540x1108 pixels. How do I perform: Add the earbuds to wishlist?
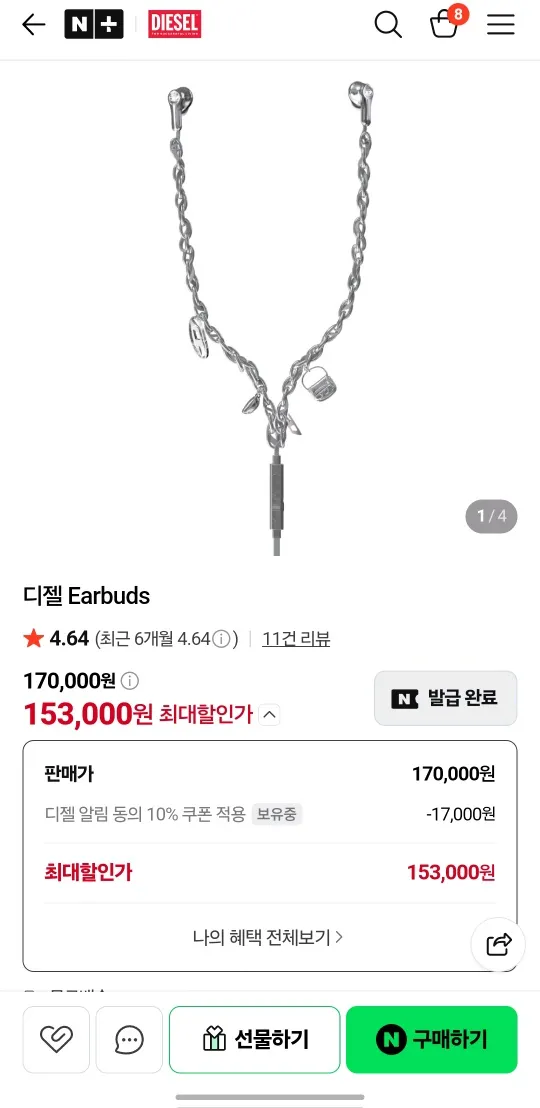click(x=57, y=1040)
